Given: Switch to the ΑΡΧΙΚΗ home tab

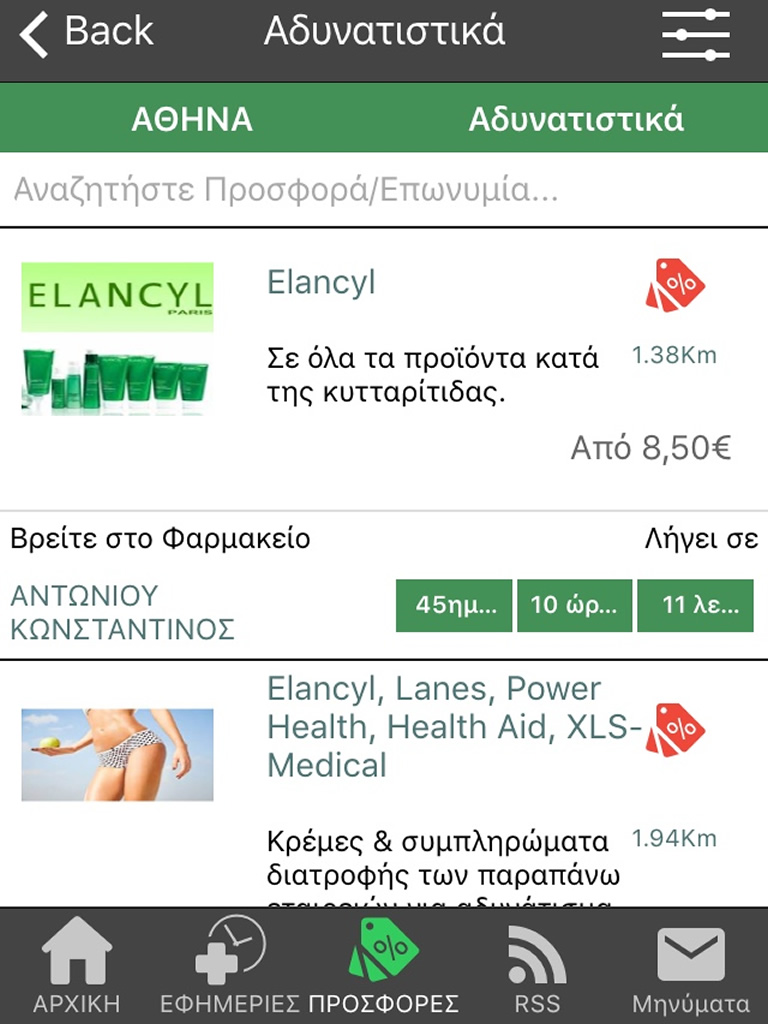Looking at the screenshot, I should pos(76,966).
